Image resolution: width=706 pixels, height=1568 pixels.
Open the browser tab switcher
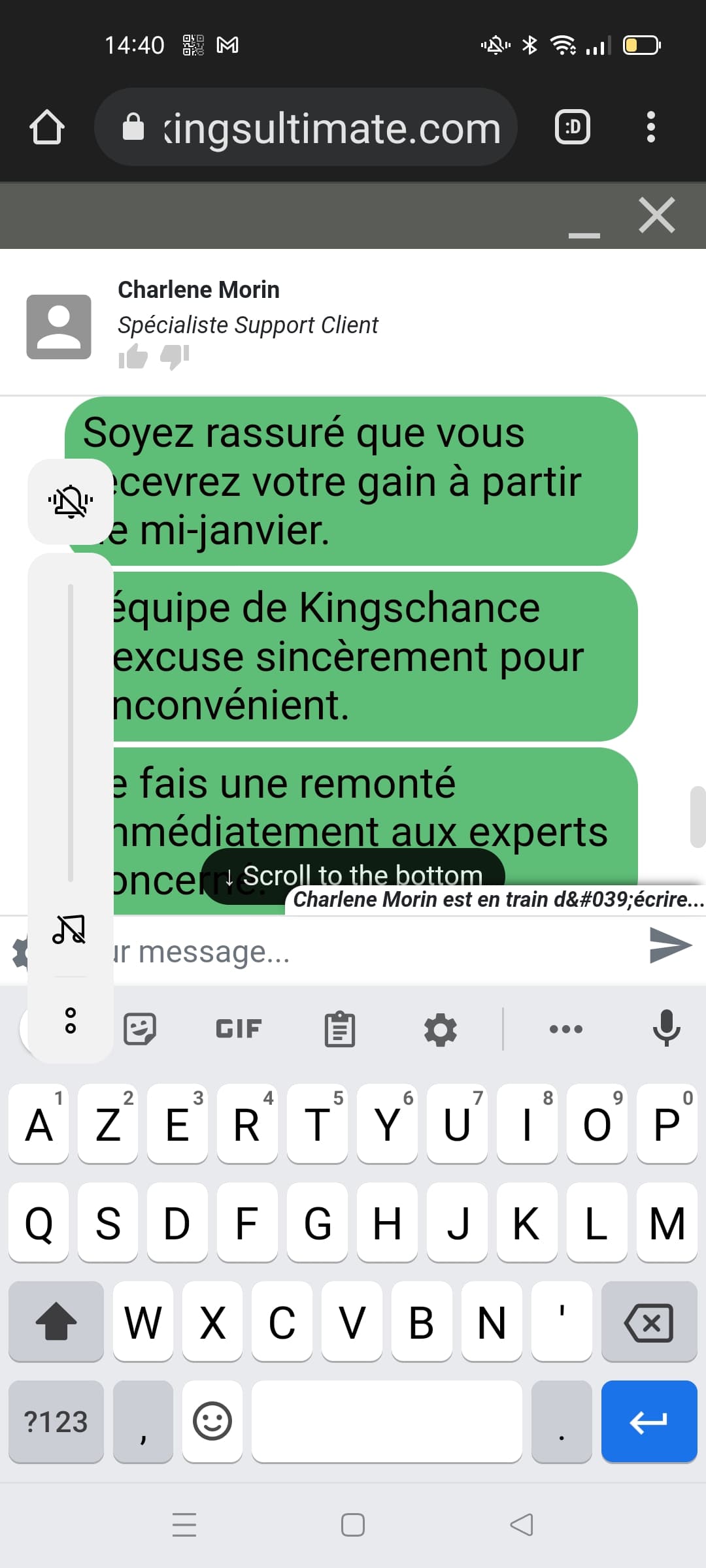(573, 127)
